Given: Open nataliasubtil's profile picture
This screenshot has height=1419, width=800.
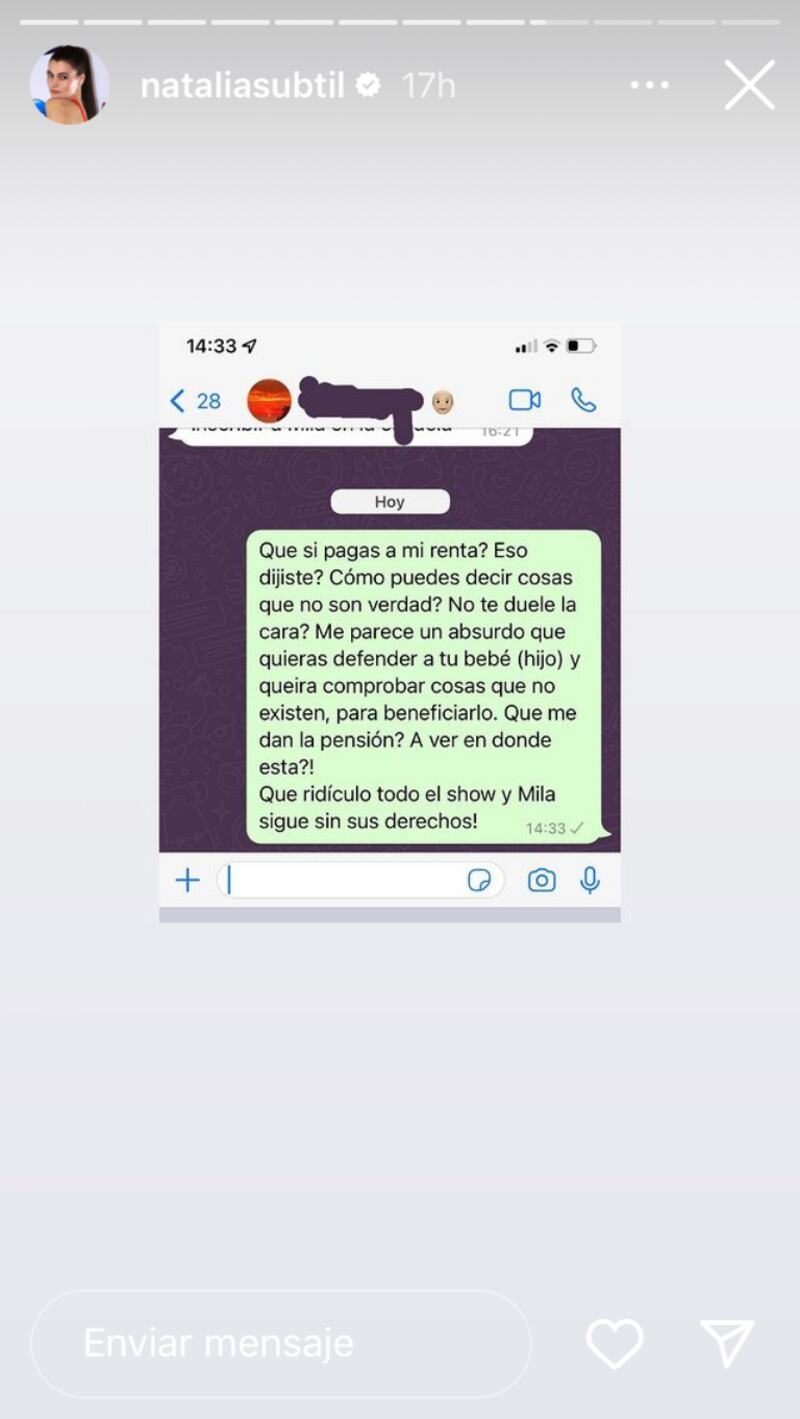Looking at the screenshot, I should click(69, 85).
